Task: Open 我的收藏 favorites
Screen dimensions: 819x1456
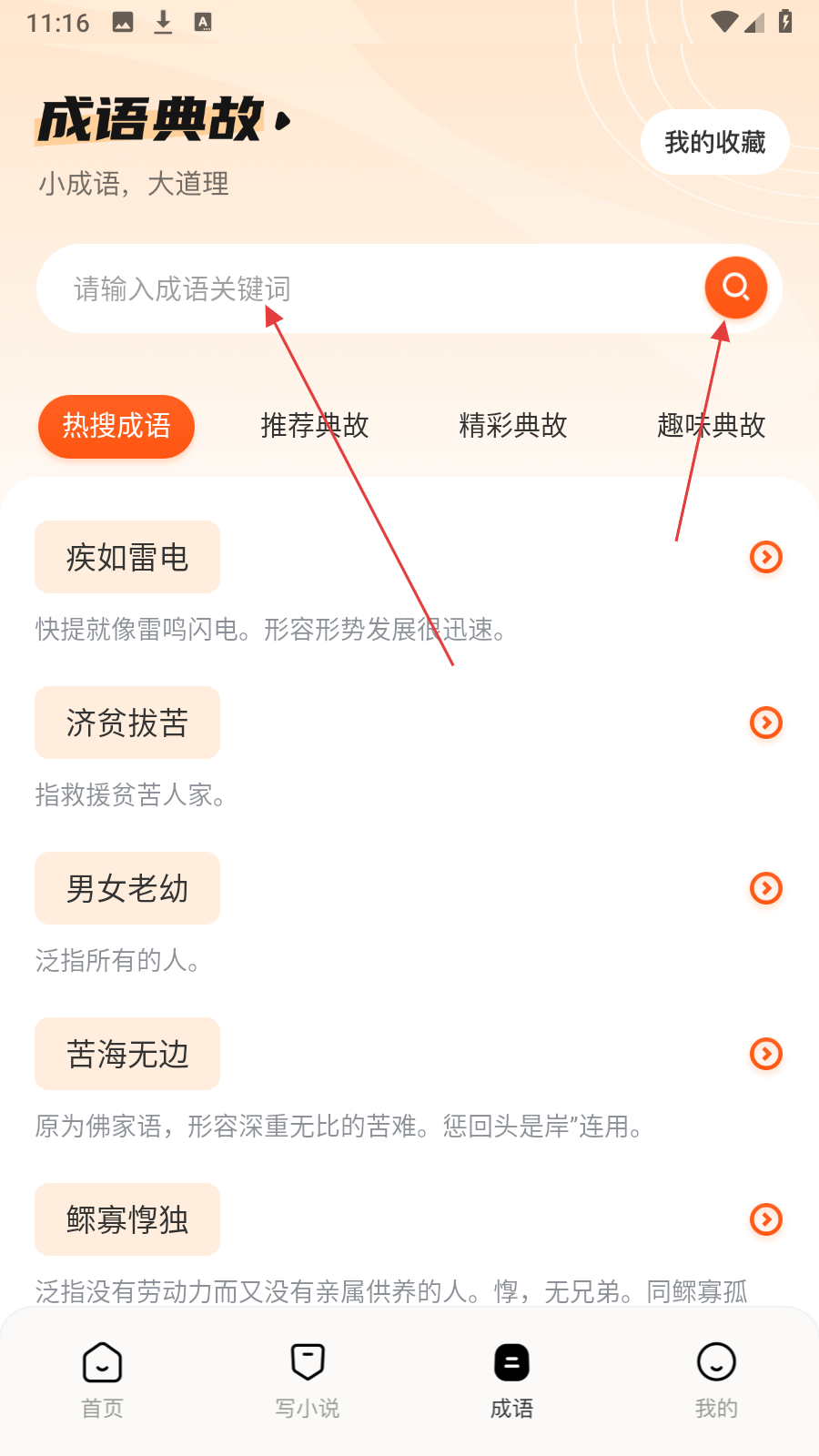Action: coord(714,142)
